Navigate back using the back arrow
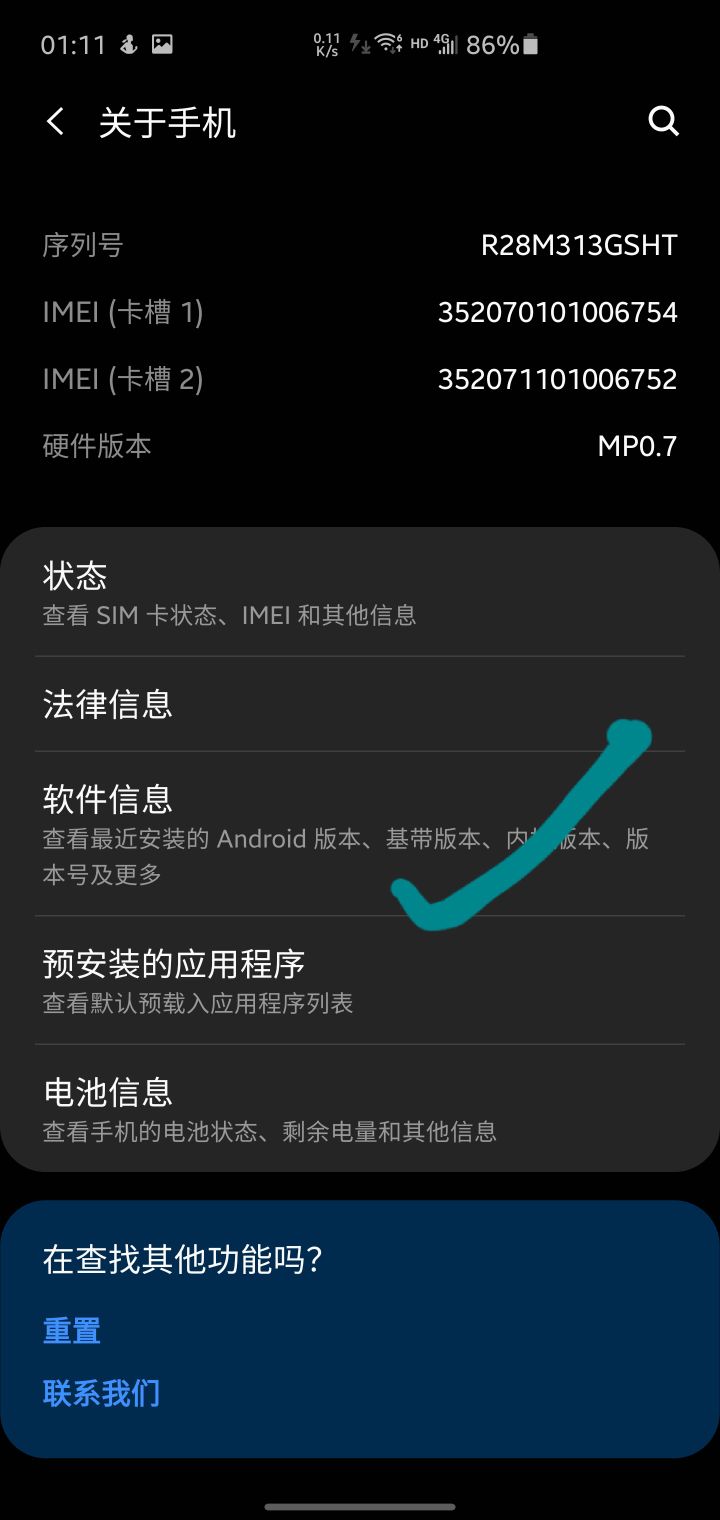 tap(52, 121)
